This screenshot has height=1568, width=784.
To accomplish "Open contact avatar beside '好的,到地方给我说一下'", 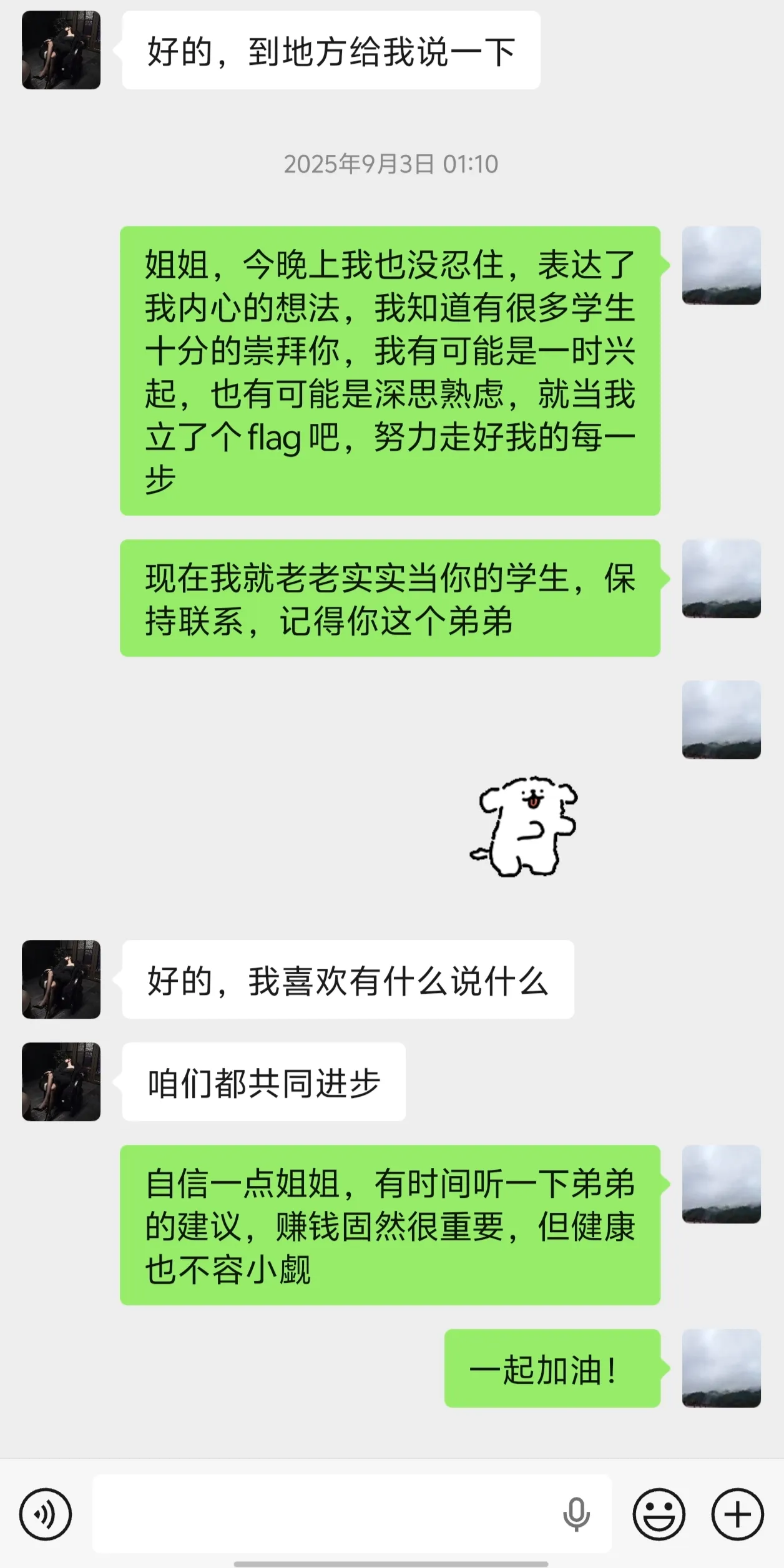I will (x=61, y=50).
